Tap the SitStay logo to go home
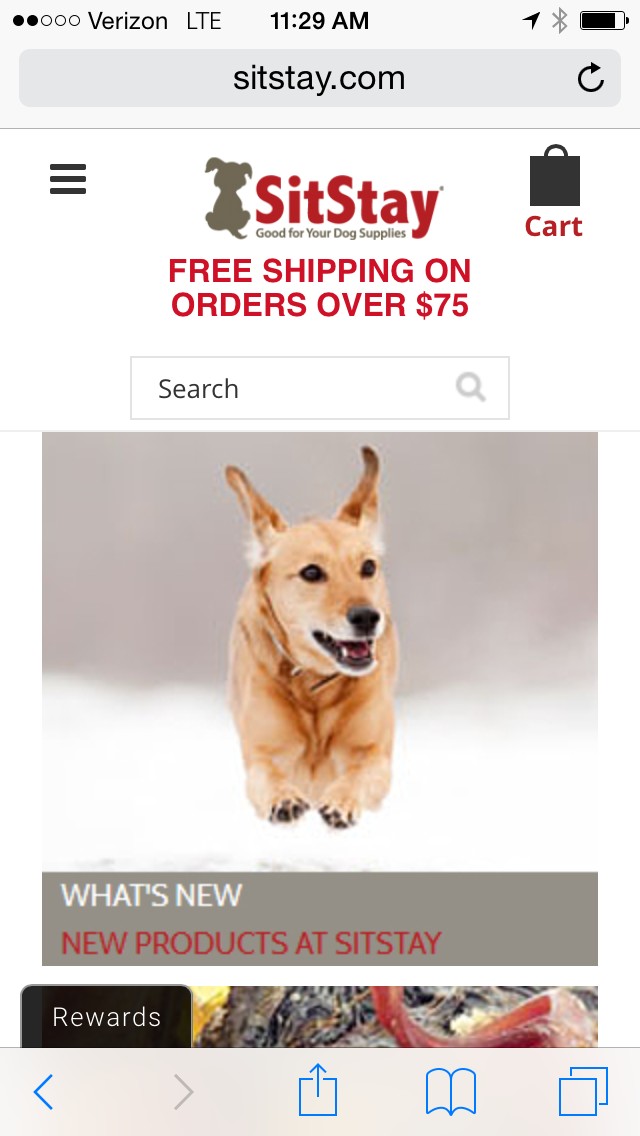 tap(323, 198)
